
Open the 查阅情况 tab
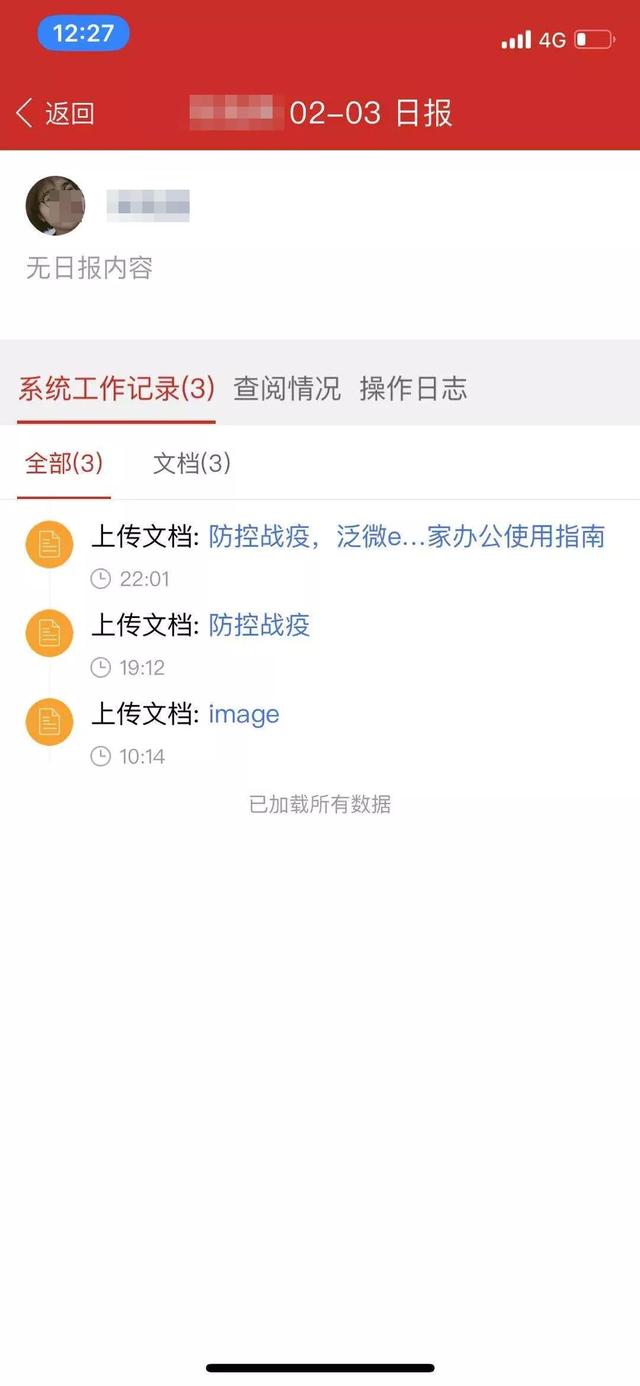coord(287,388)
